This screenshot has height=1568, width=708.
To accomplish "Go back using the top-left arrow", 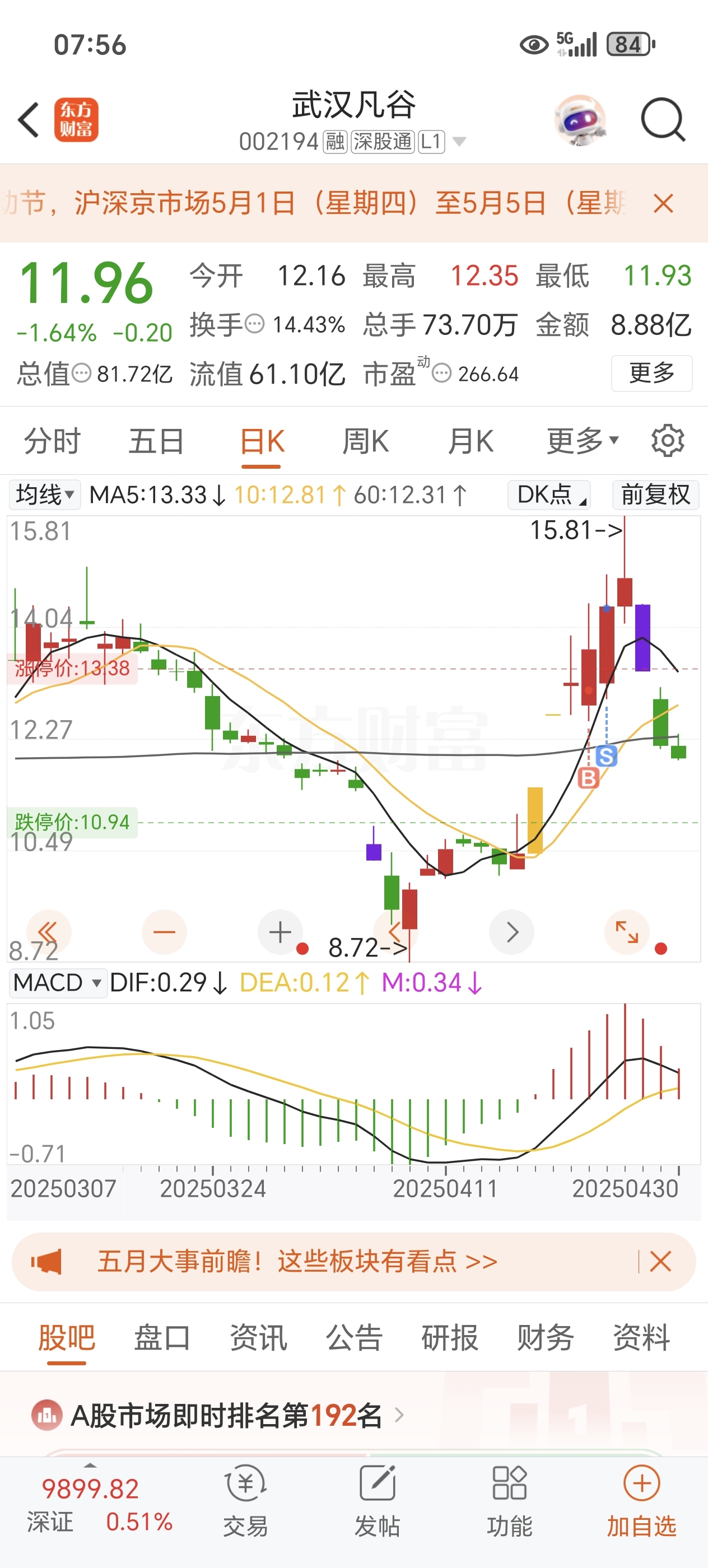I will pos(29,120).
